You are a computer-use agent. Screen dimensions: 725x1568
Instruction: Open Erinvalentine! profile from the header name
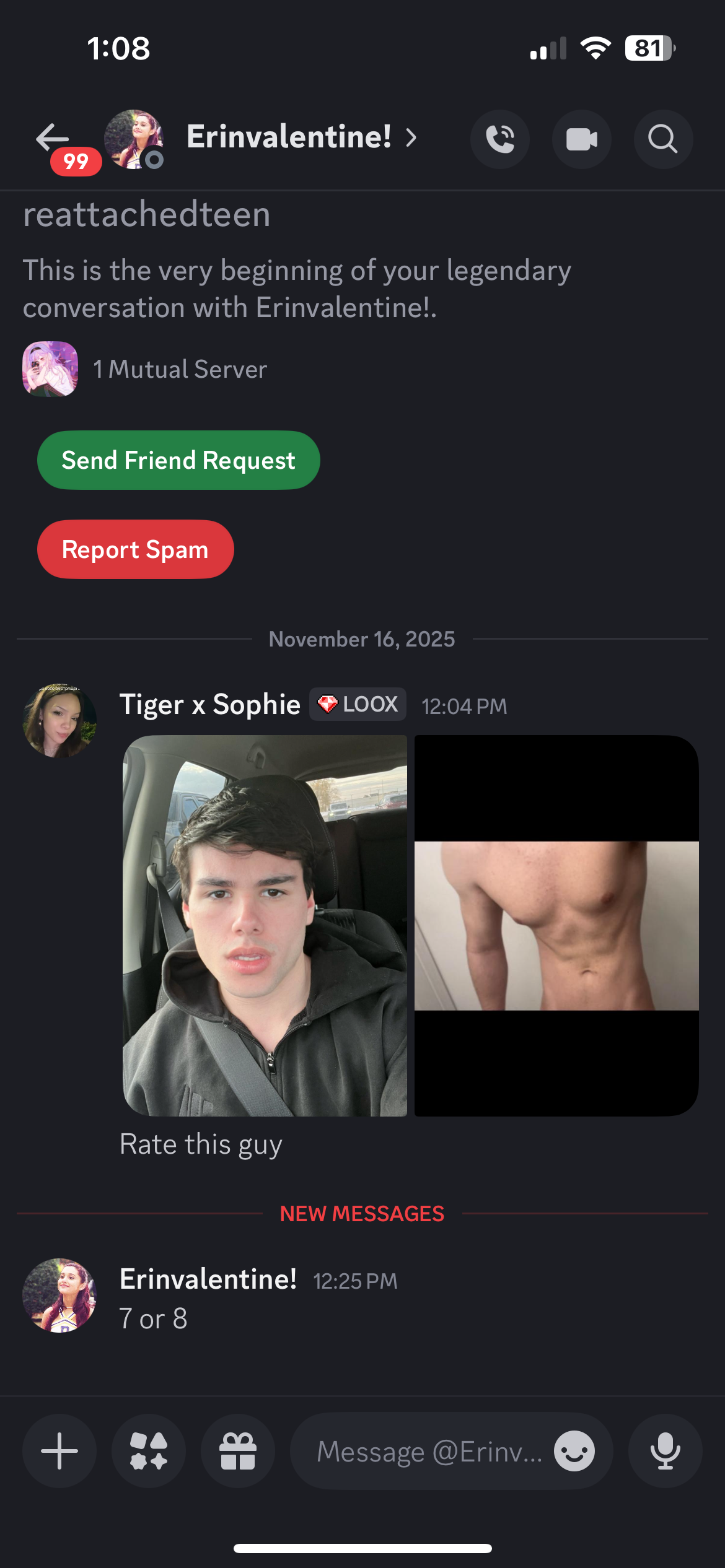tap(289, 137)
